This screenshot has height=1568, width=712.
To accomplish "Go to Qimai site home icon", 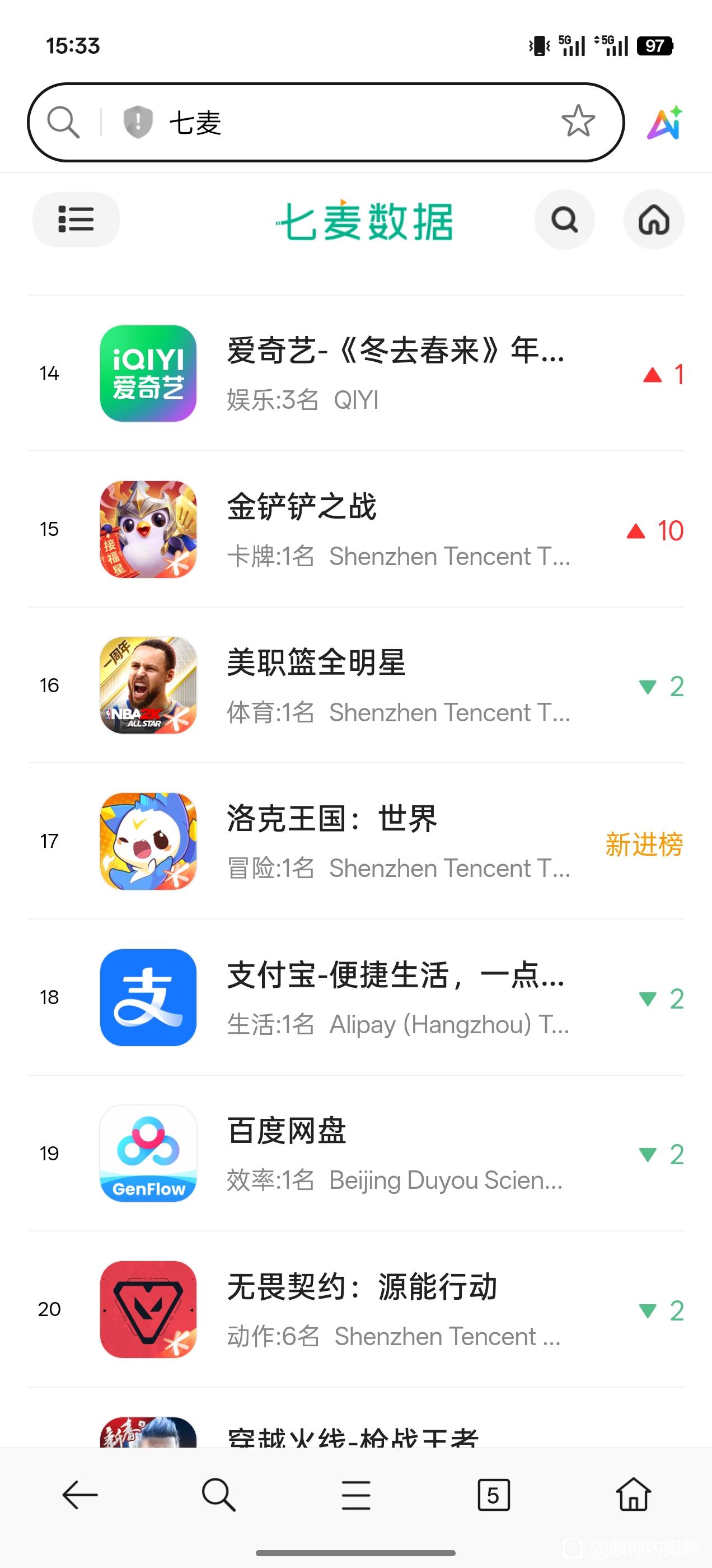I will pos(654,220).
